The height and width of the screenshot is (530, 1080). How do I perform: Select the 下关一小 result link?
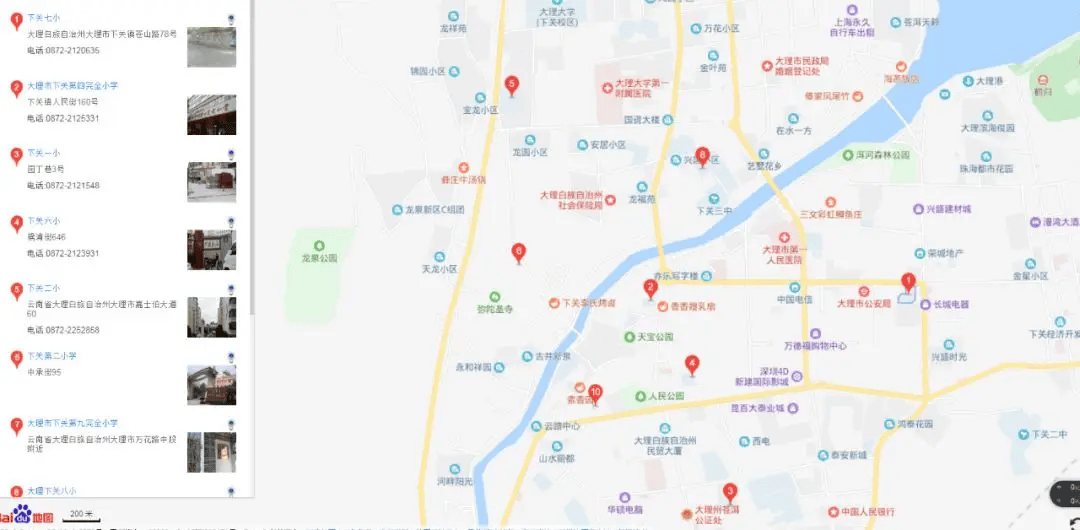[43, 153]
